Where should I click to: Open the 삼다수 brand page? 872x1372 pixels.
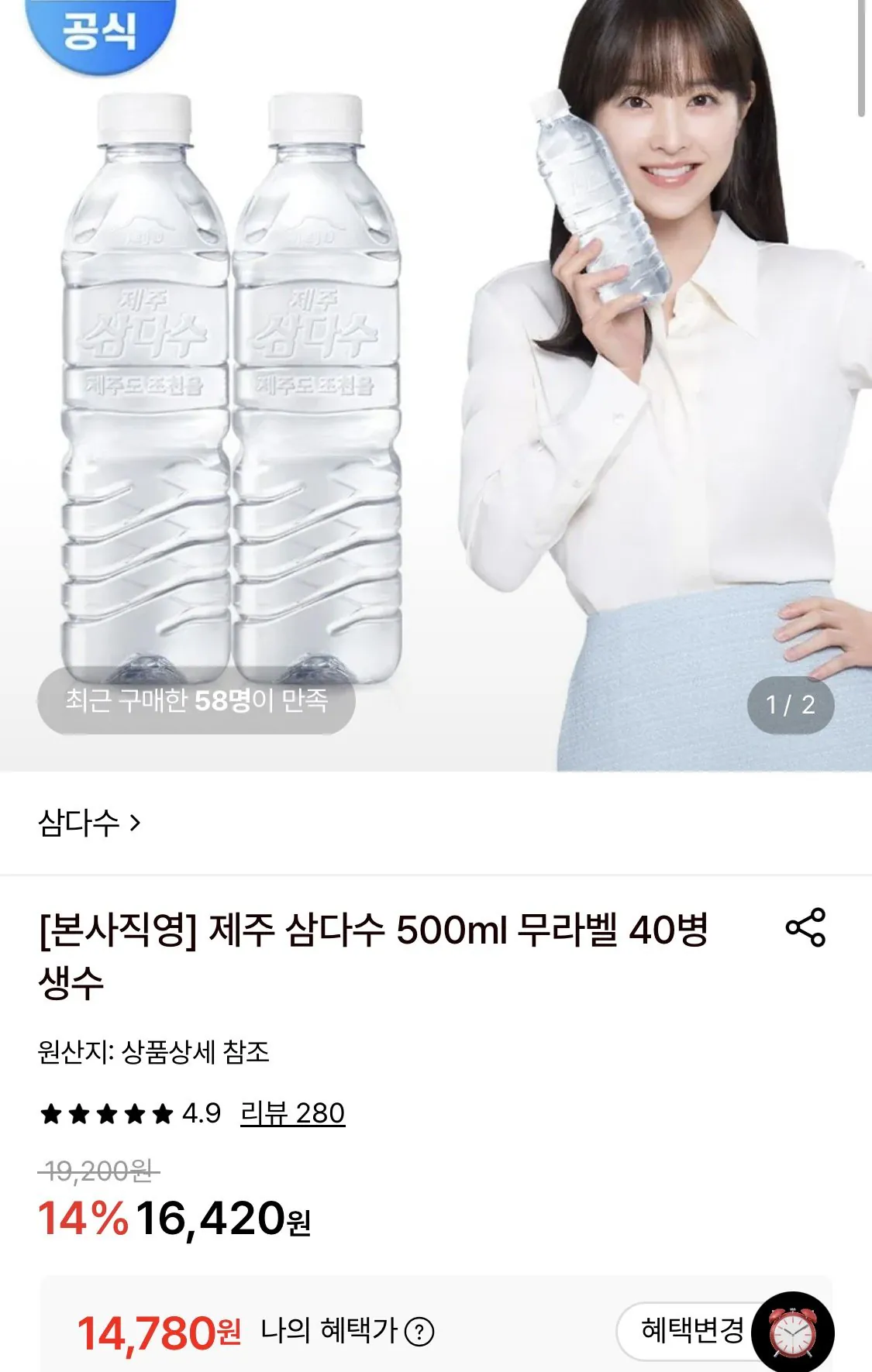(89, 823)
